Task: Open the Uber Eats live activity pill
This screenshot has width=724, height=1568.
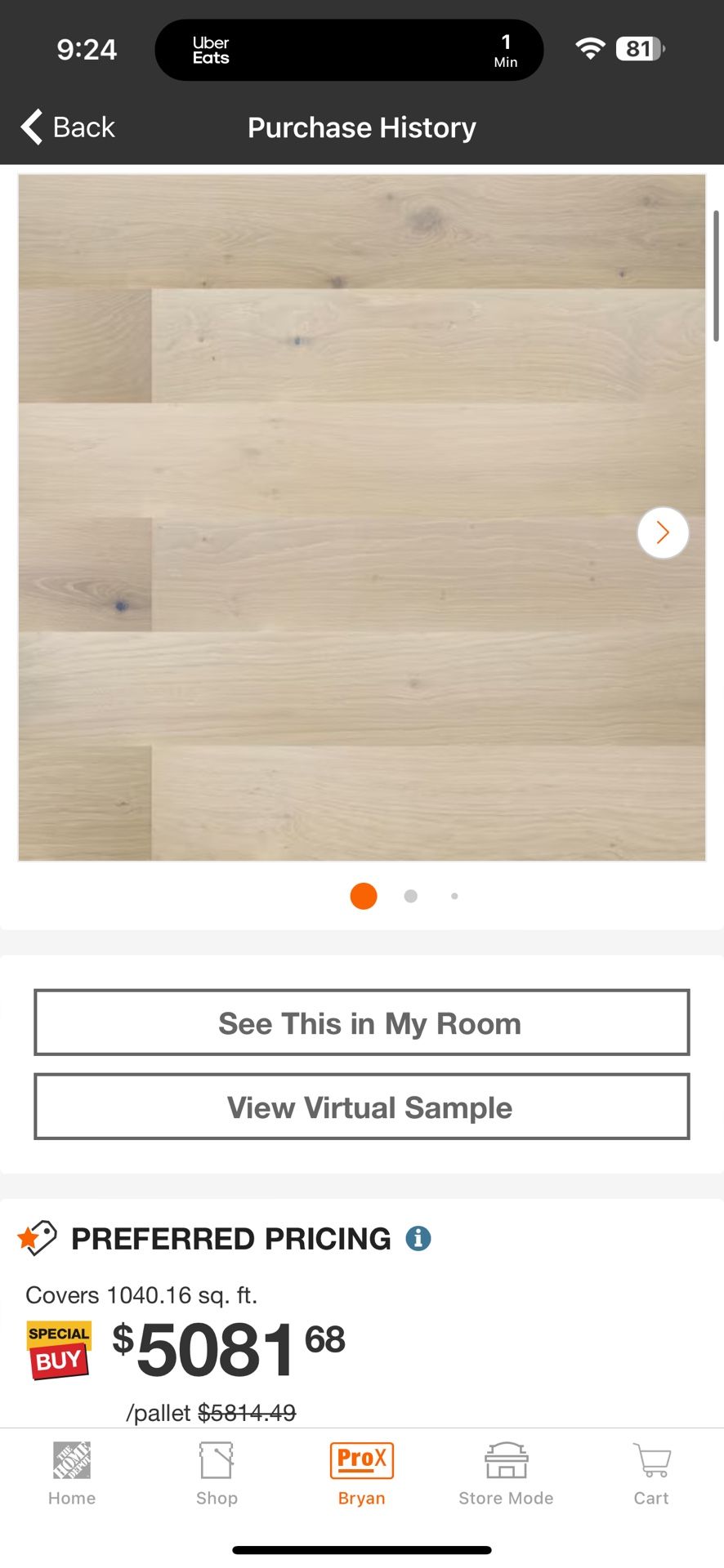Action: [x=349, y=50]
